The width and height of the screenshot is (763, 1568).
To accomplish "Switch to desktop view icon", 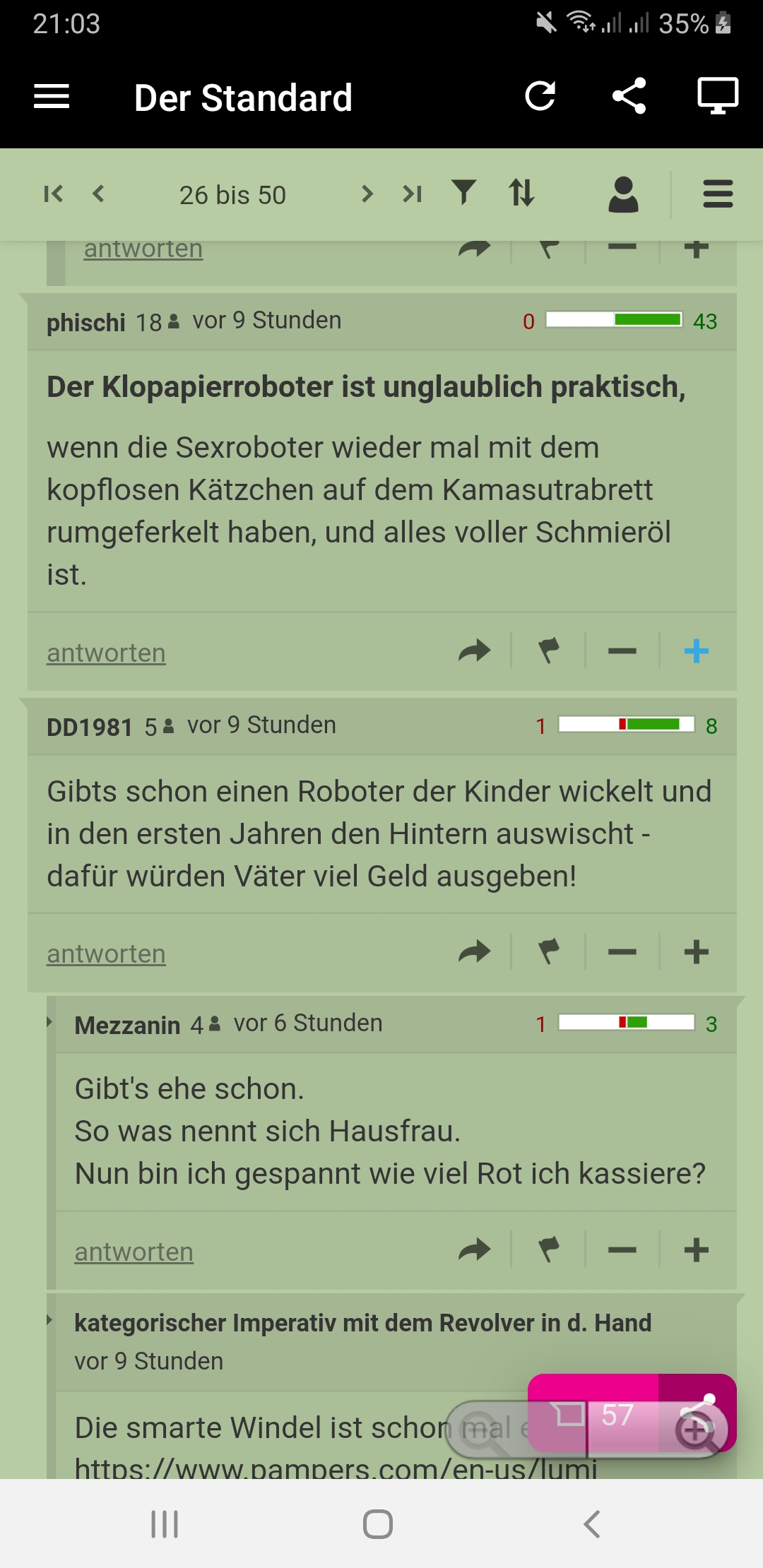I will coord(718,96).
